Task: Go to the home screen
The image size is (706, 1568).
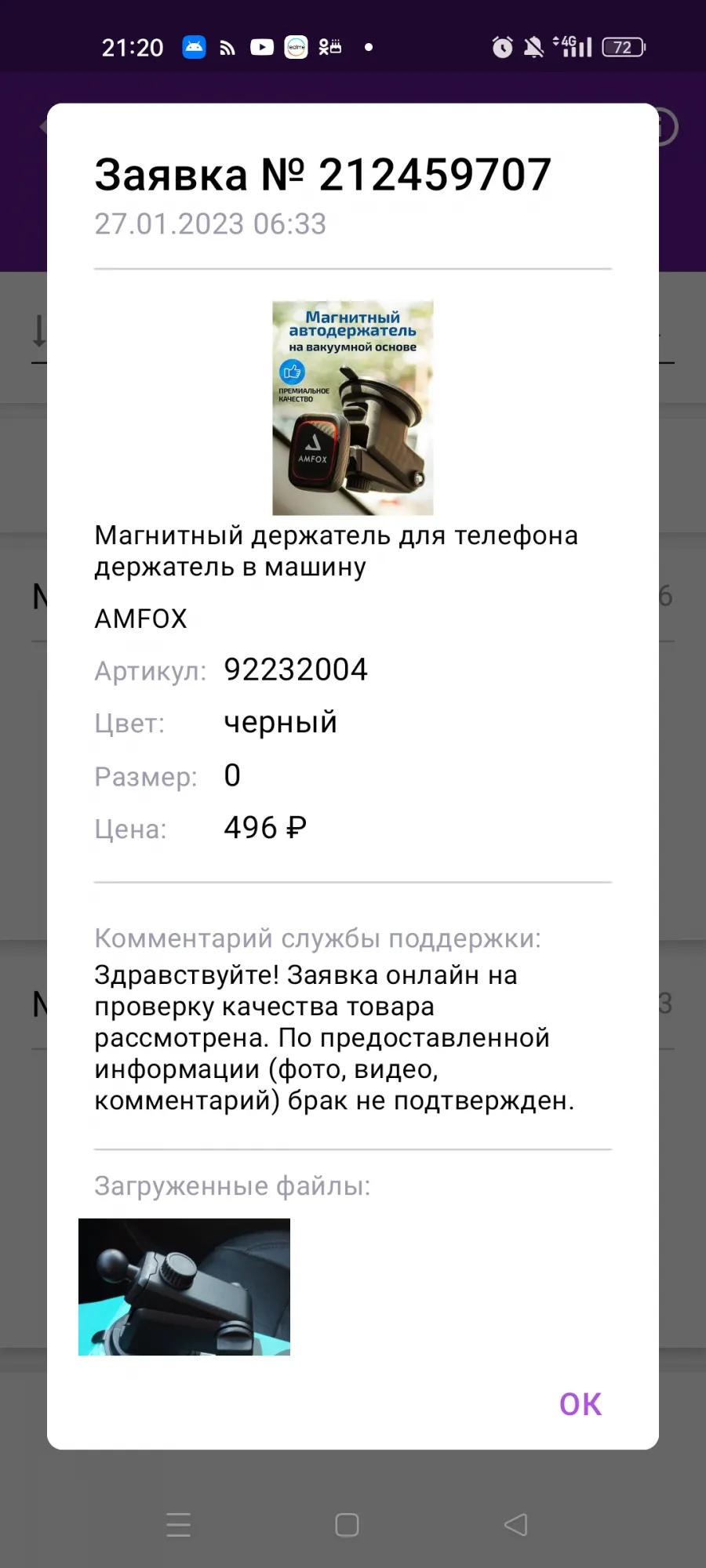Action: point(347,1525)
